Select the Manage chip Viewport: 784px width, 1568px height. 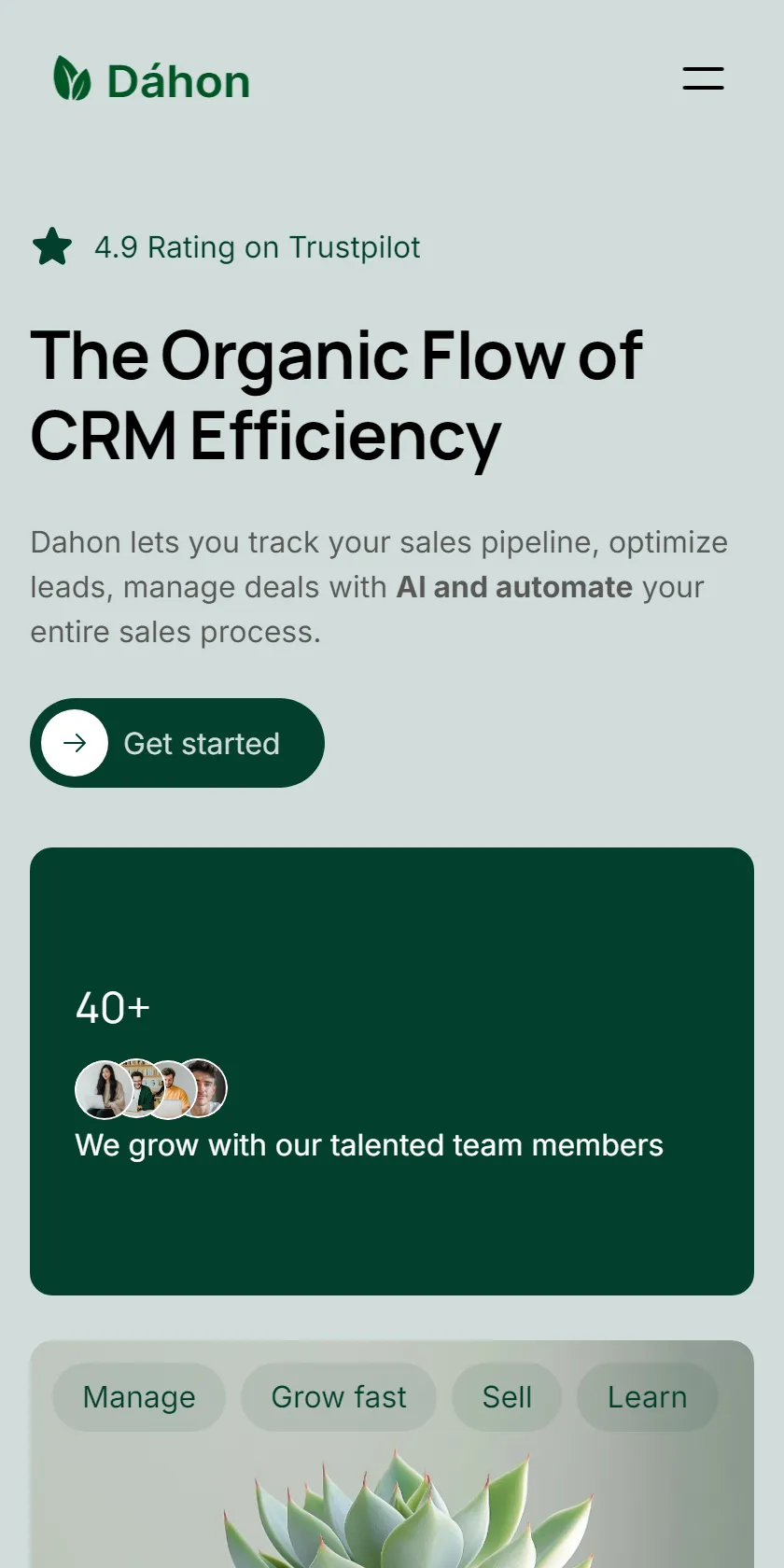click(139, 1397)
